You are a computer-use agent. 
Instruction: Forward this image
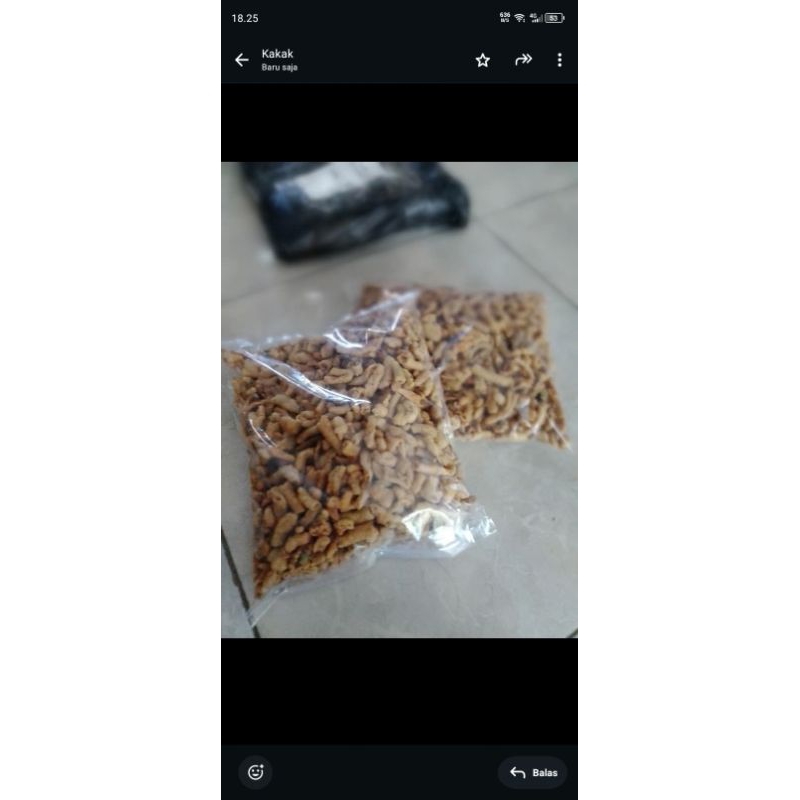pos(523,60)
